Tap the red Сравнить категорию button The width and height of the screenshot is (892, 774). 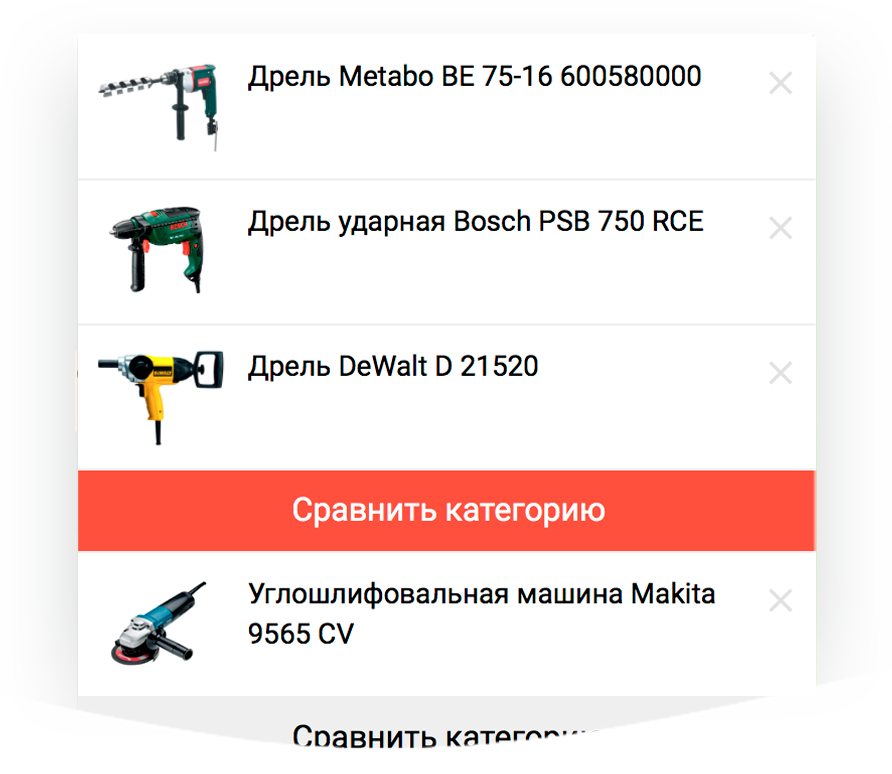point(447,510)
